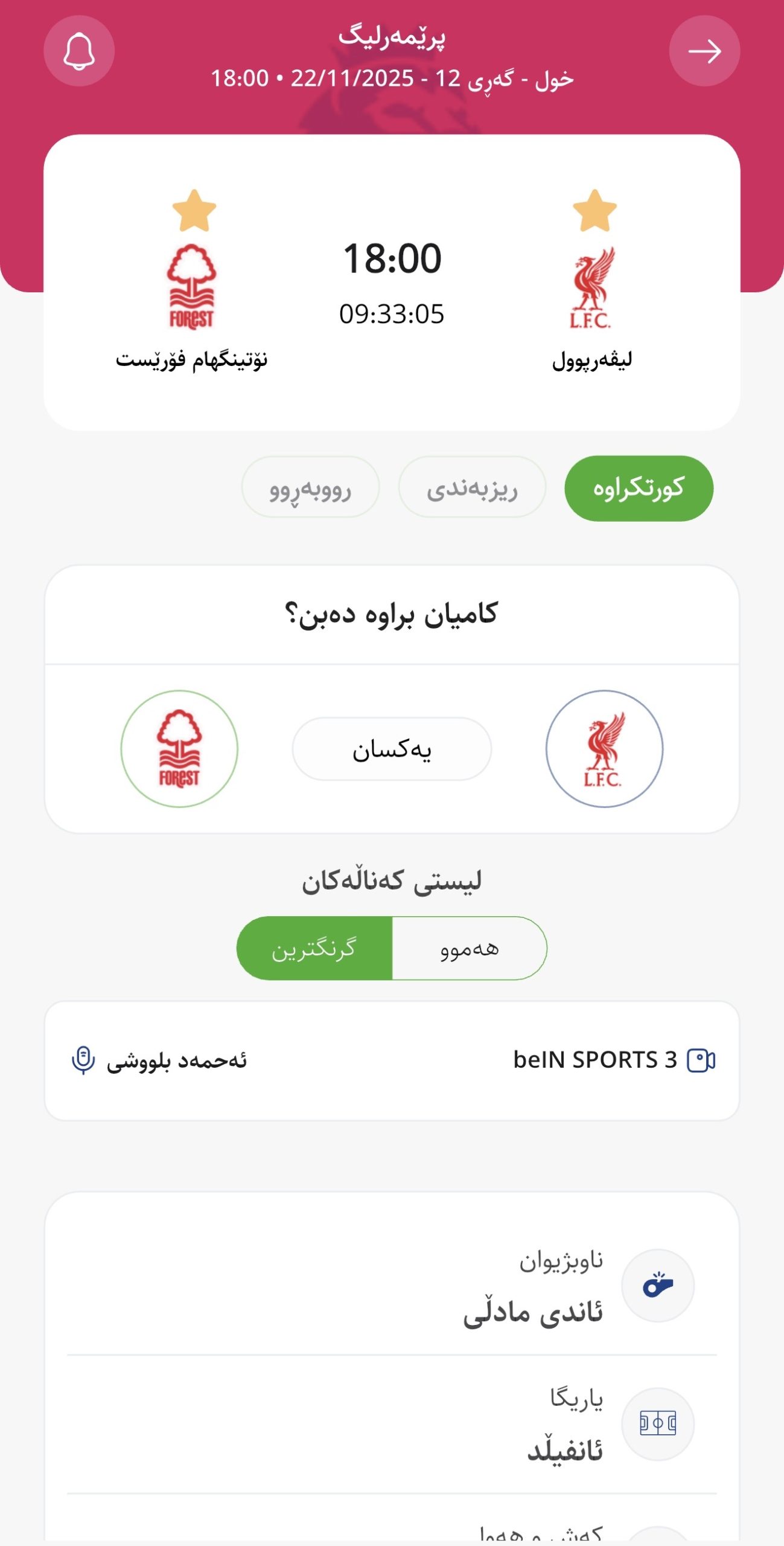Vote for a draw with یەکسان
Viewport: 784px width, 1546px height.
(392, 749)
